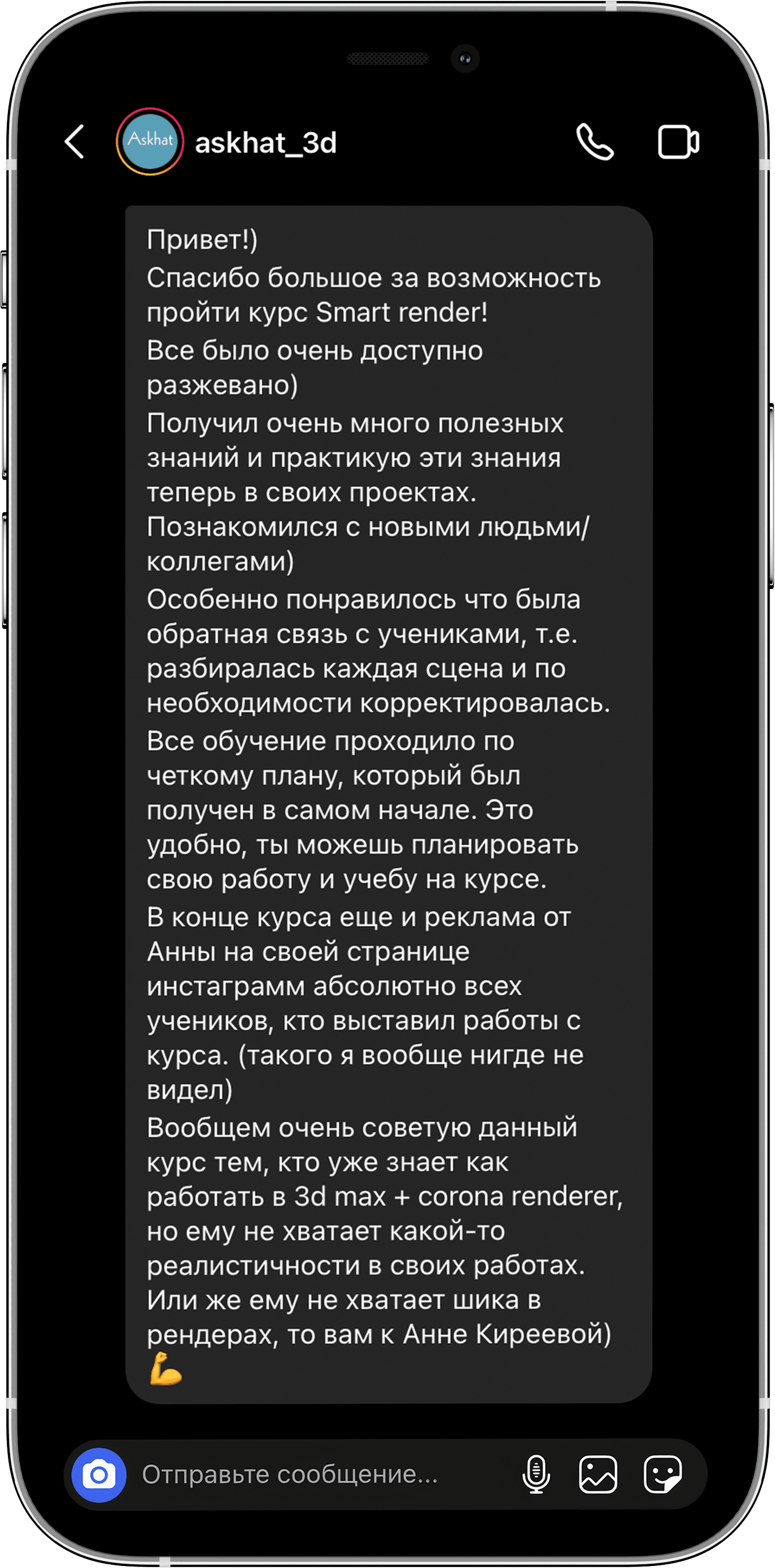This screenshot has width=775, height=1568.
Task: Record a voice message with the microphone
Action: pos(536,1474)
